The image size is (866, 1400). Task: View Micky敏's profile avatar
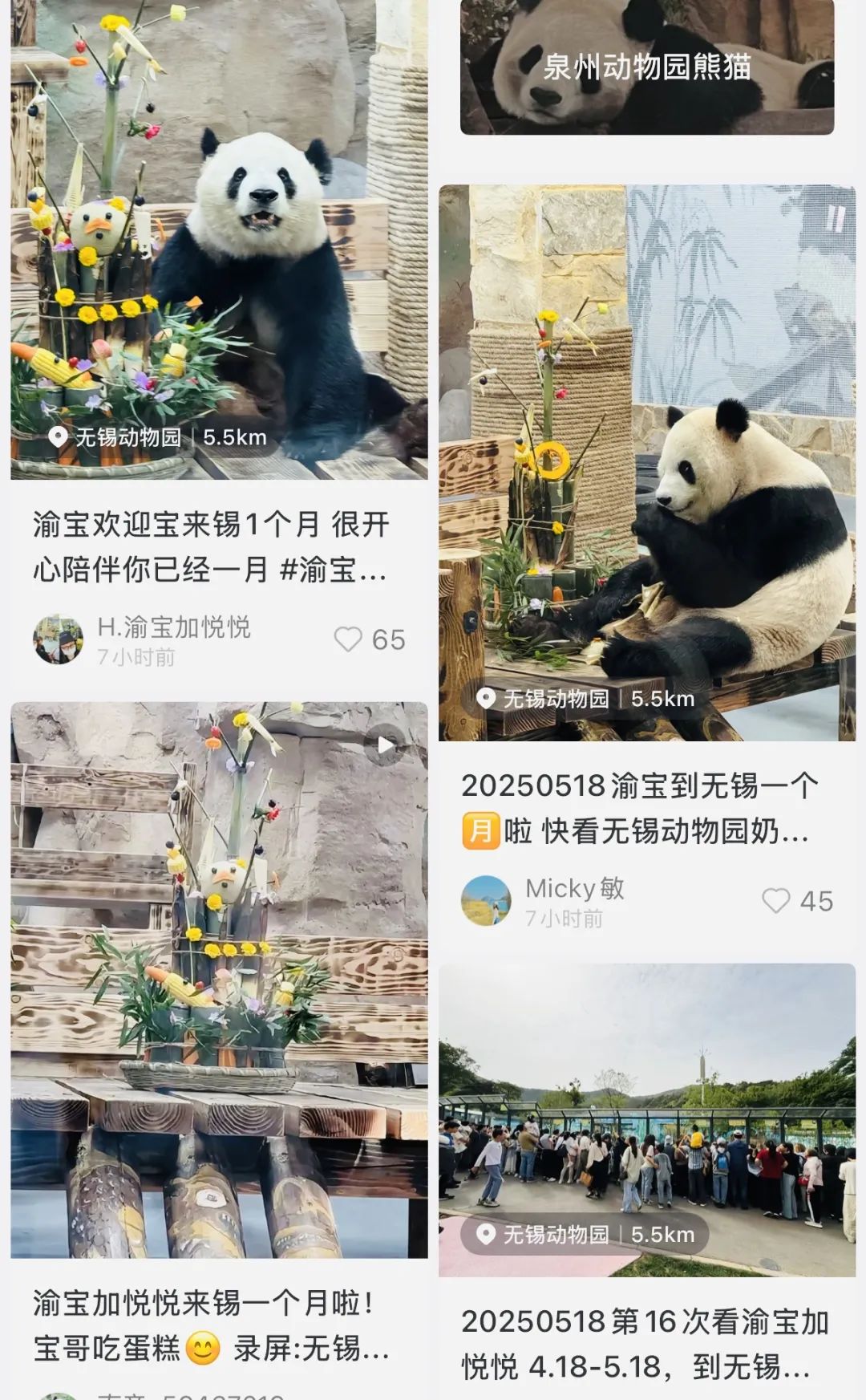486,901
